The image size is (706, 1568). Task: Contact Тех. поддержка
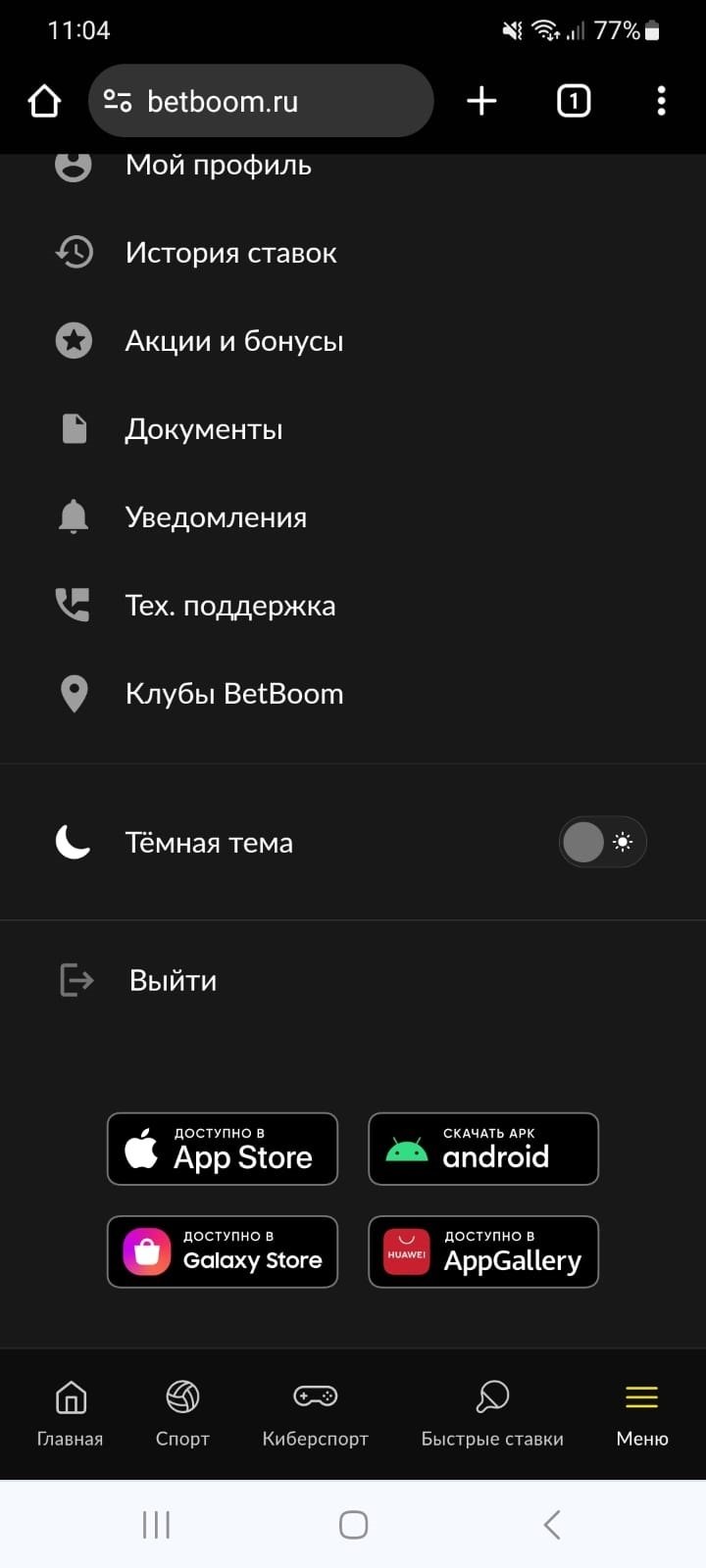tap(229, 606)
